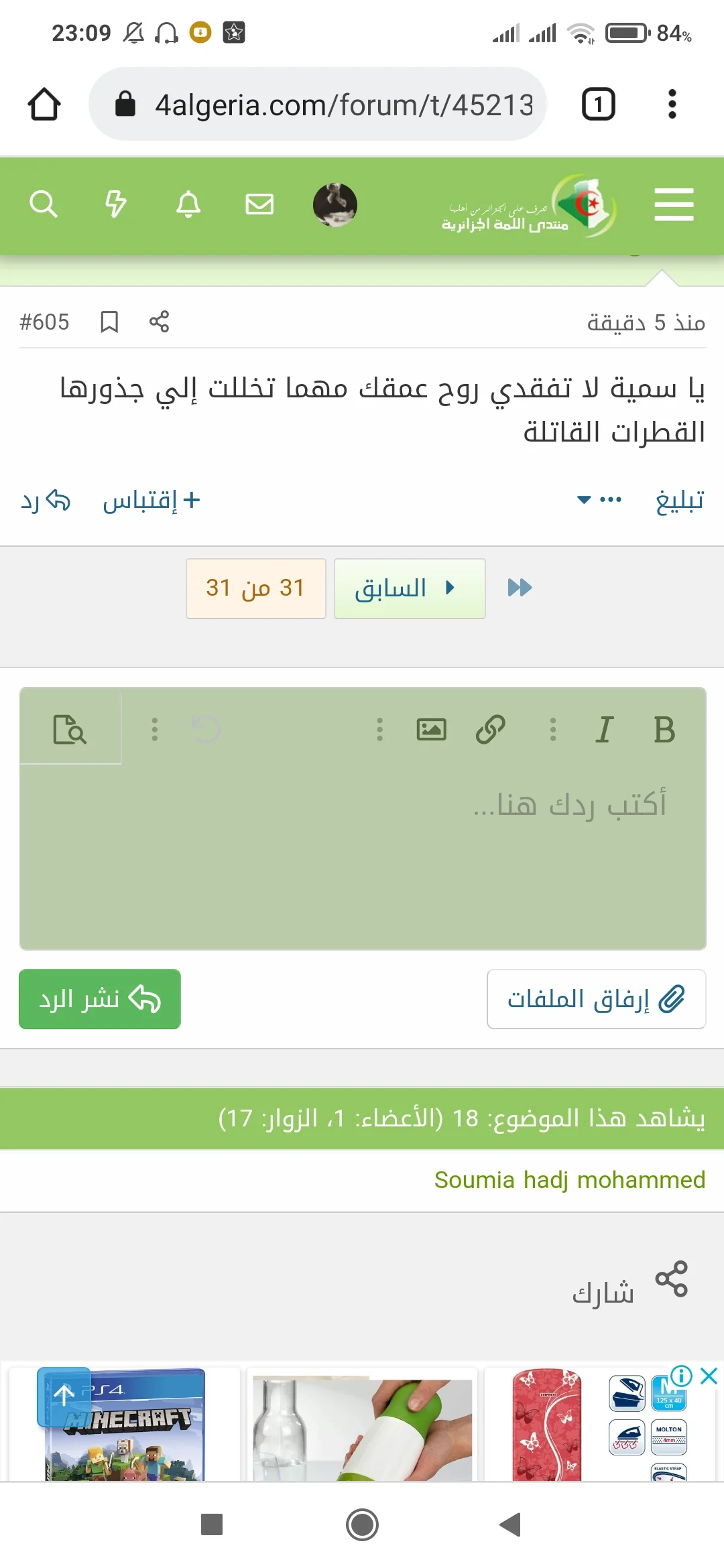Toggle bold formatting in the editor
This screenshot has height=1568, width=724.
664,730
